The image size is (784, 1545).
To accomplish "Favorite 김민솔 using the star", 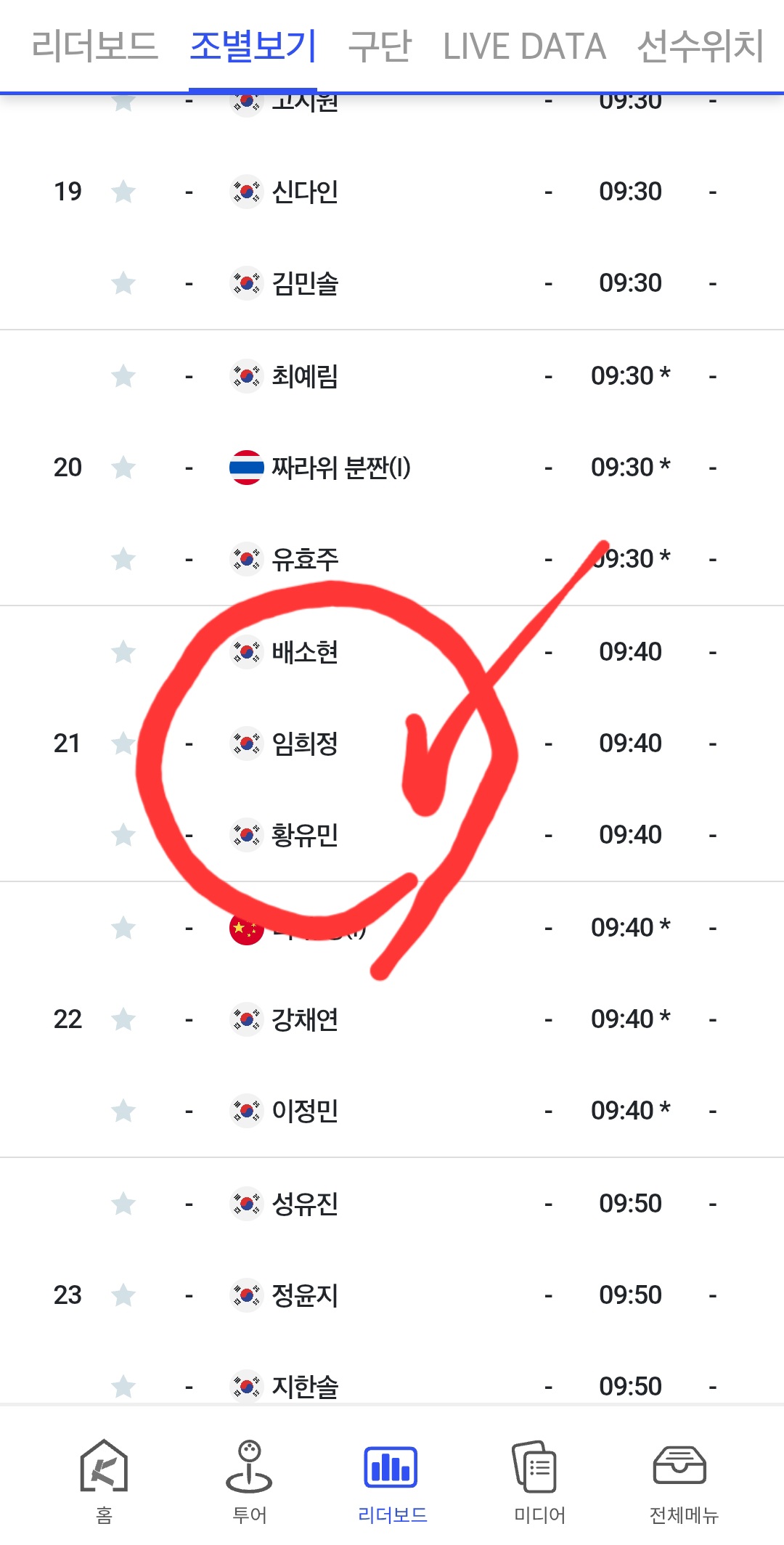I will pos(123,283).
